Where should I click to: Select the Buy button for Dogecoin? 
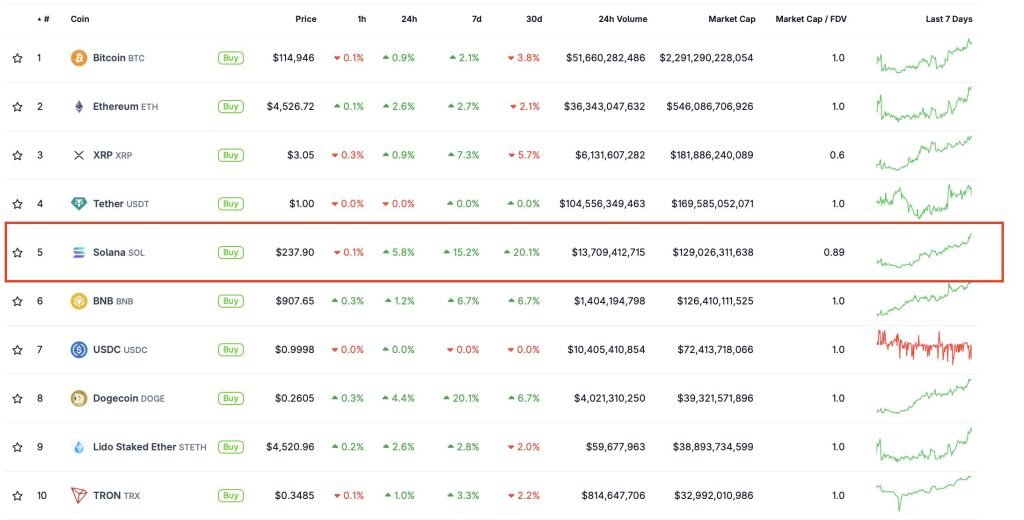(230, 398)
